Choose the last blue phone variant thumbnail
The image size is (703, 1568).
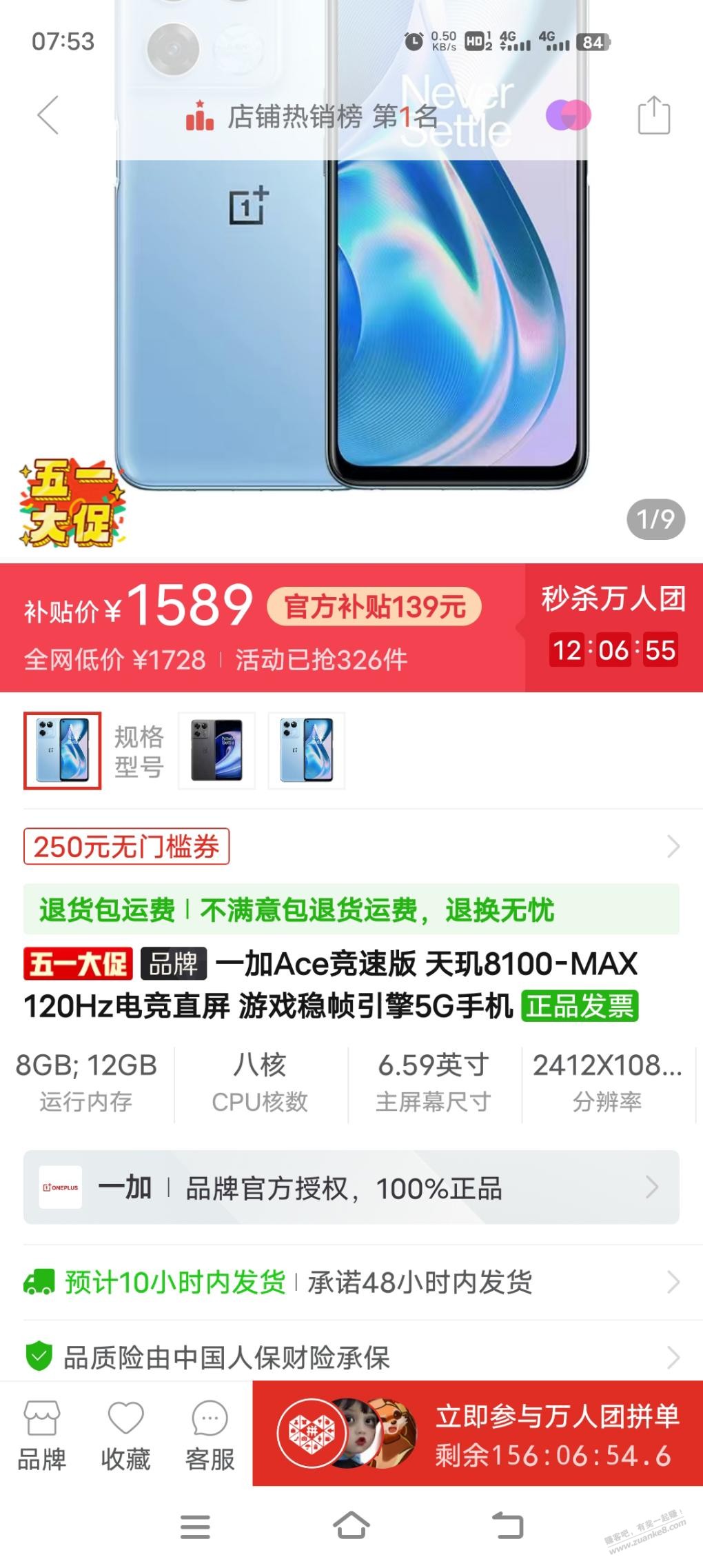coord(306,750)
